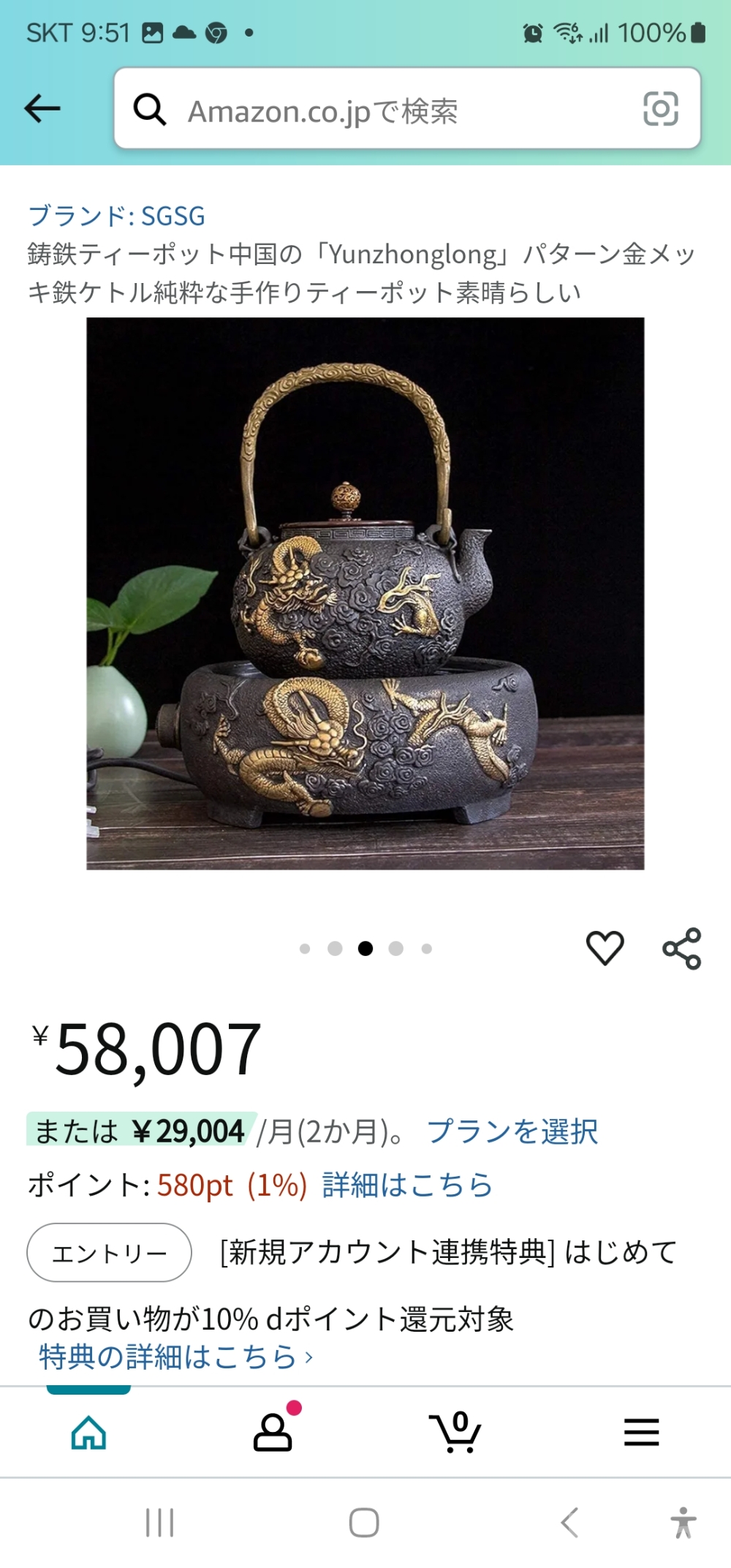Go back using the top-left arrow
This screenshot has width=731, height=1568.
coord(42,109)
